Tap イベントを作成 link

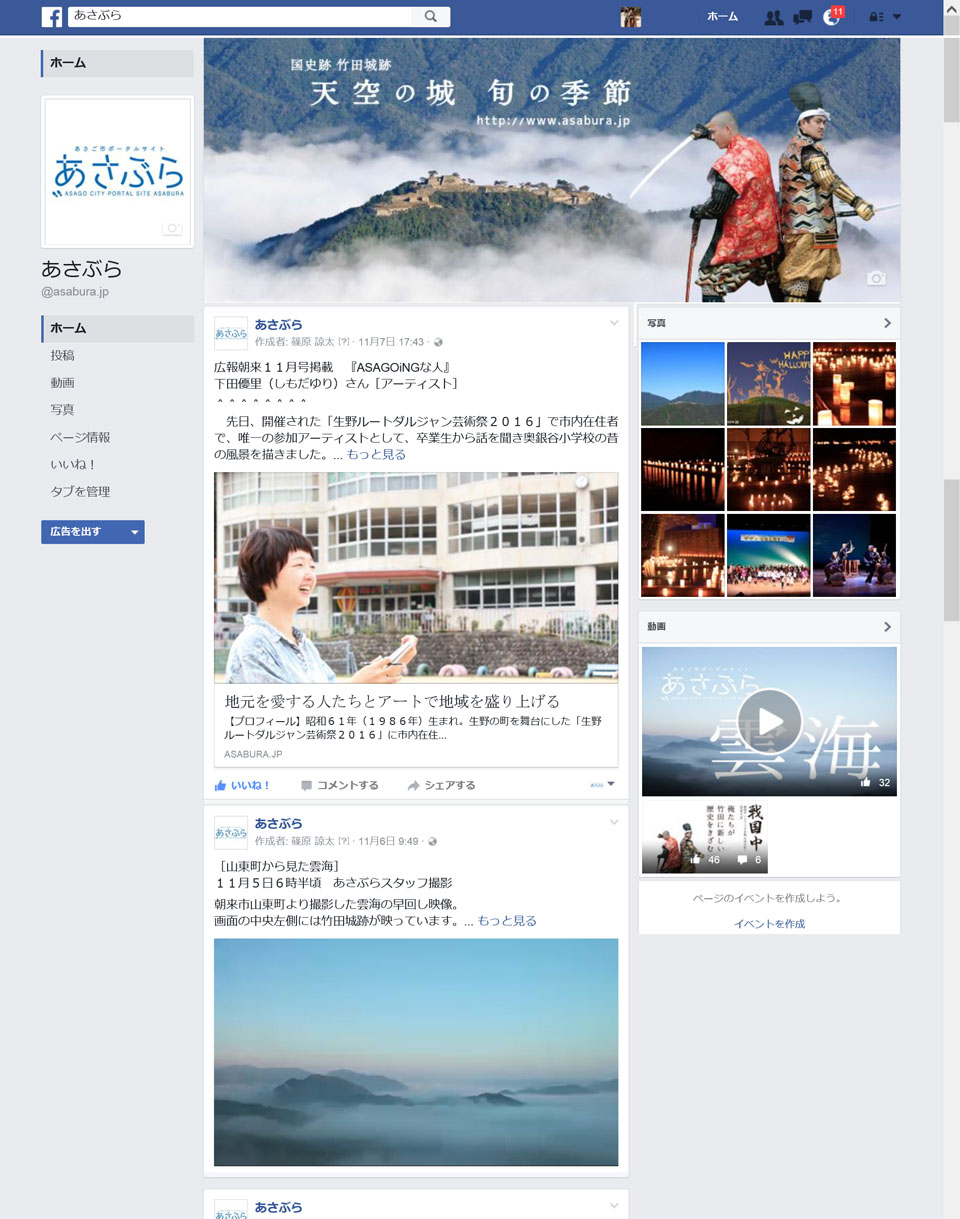coord(769,923)
